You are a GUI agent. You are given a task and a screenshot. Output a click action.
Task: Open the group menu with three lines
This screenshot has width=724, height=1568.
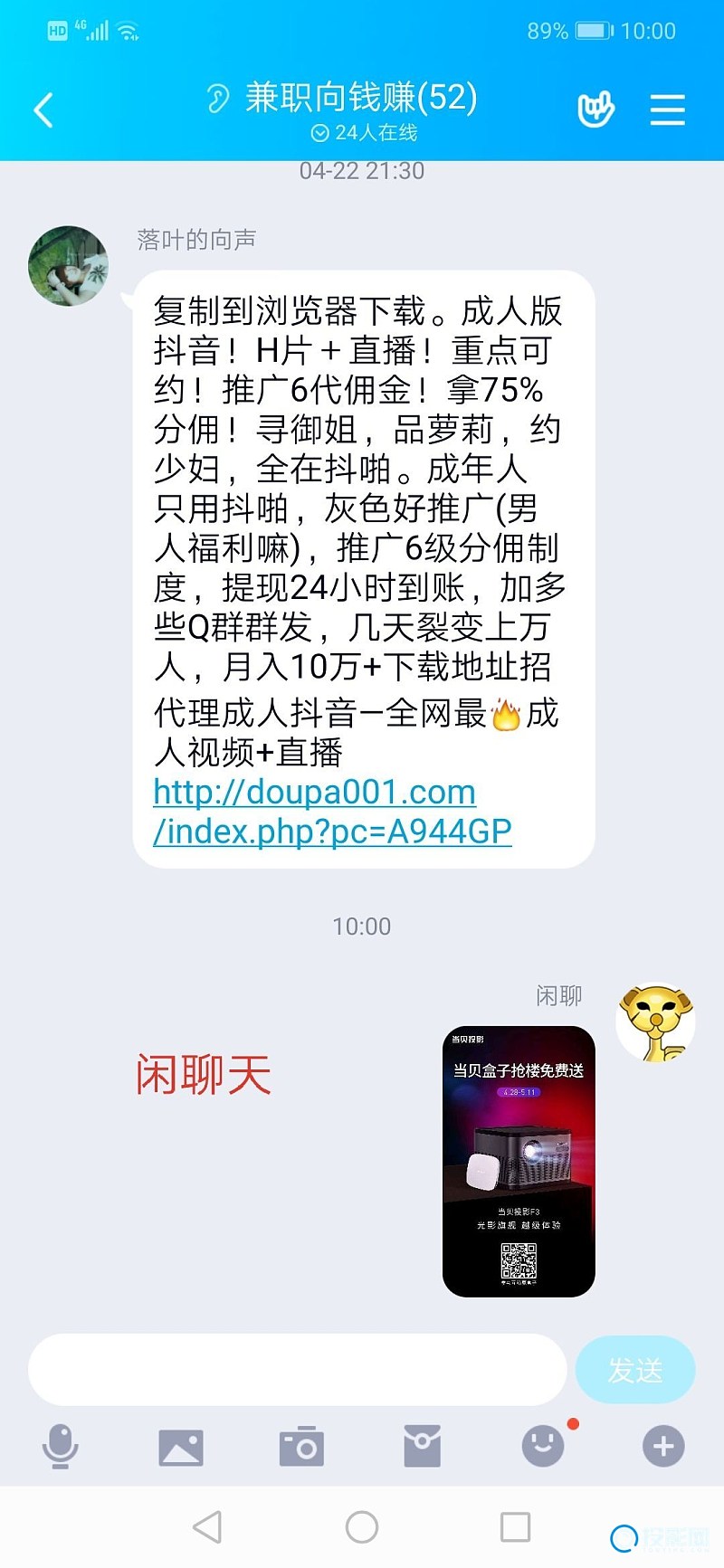tap(667, 110)
